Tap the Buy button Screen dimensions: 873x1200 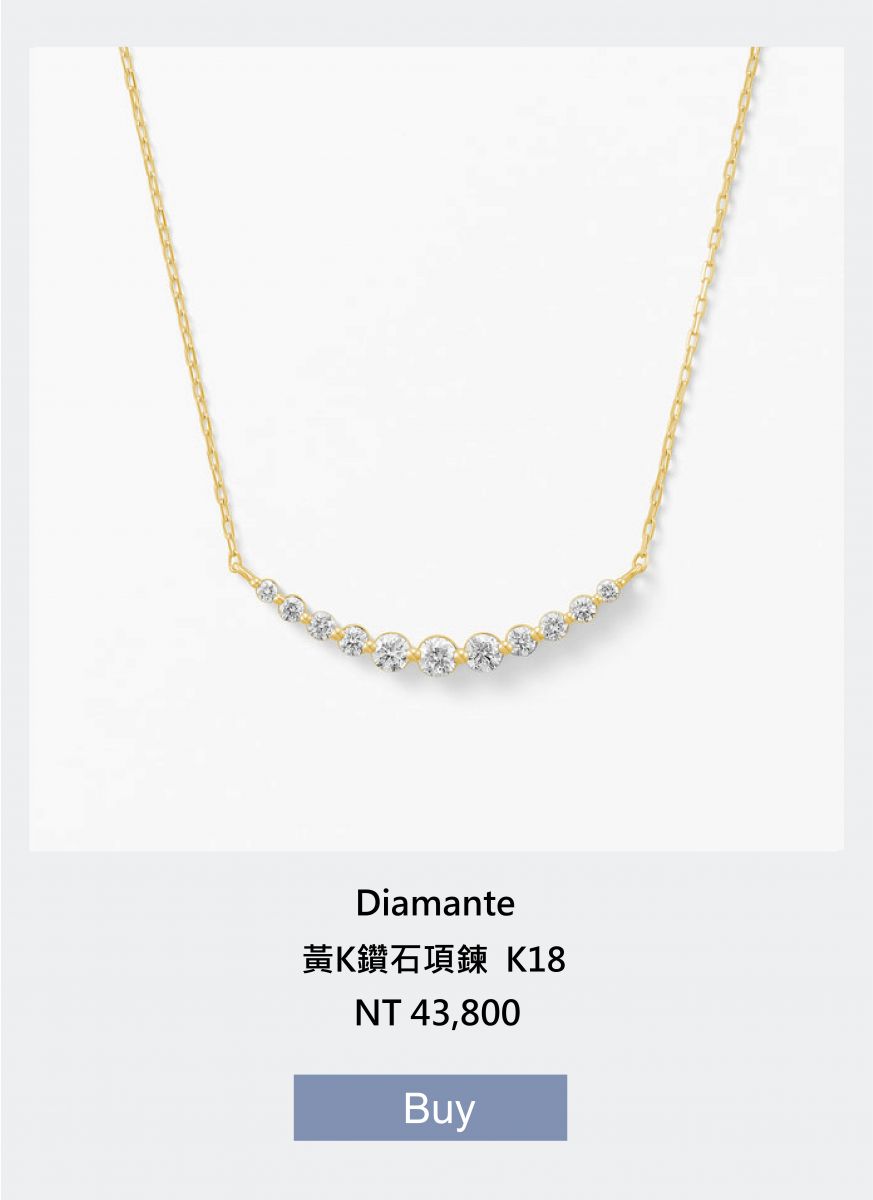pos(430,1108)
